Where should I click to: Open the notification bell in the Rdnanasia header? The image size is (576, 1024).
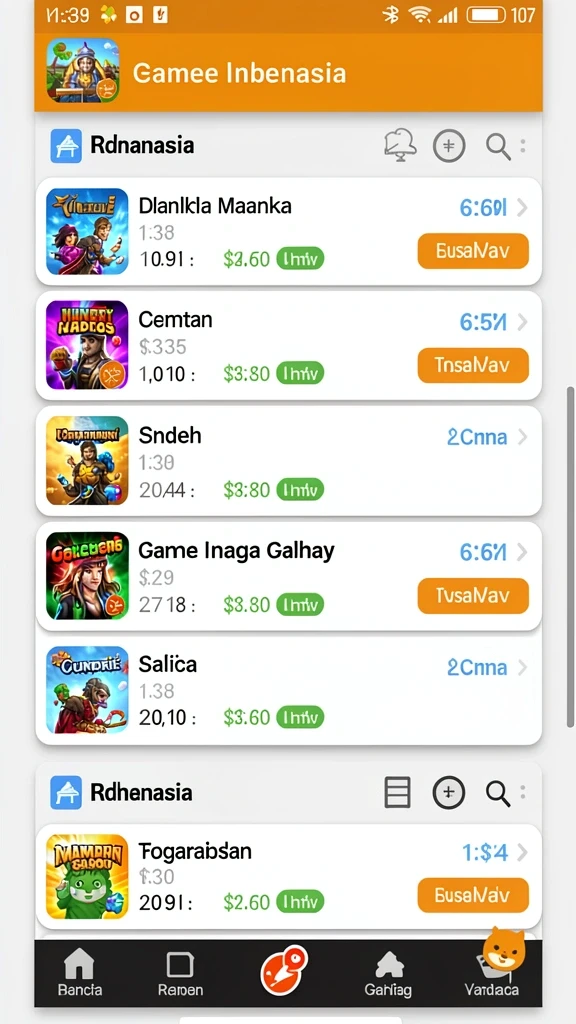(x=400, y=145)
